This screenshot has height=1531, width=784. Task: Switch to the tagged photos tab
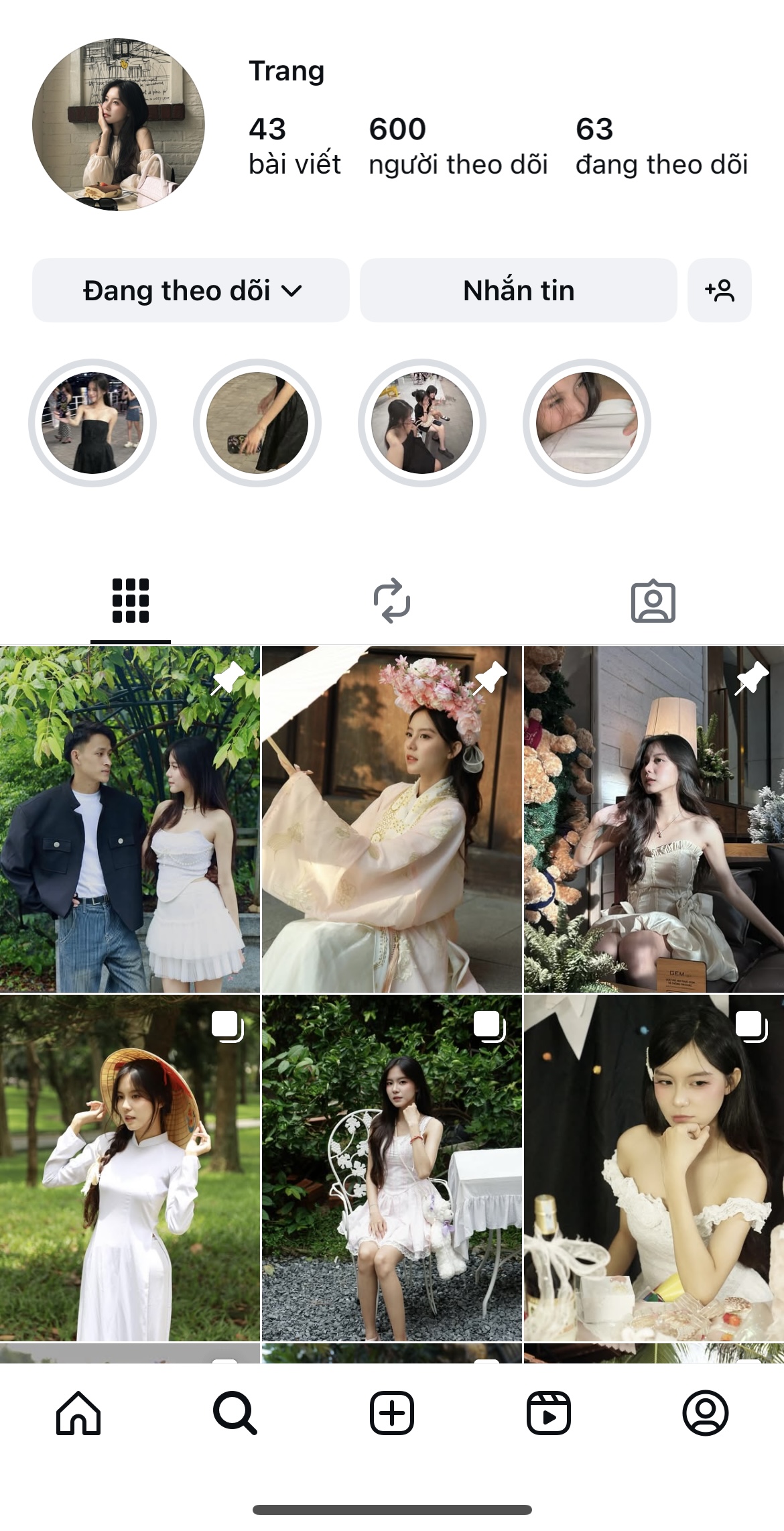(653, 601)
